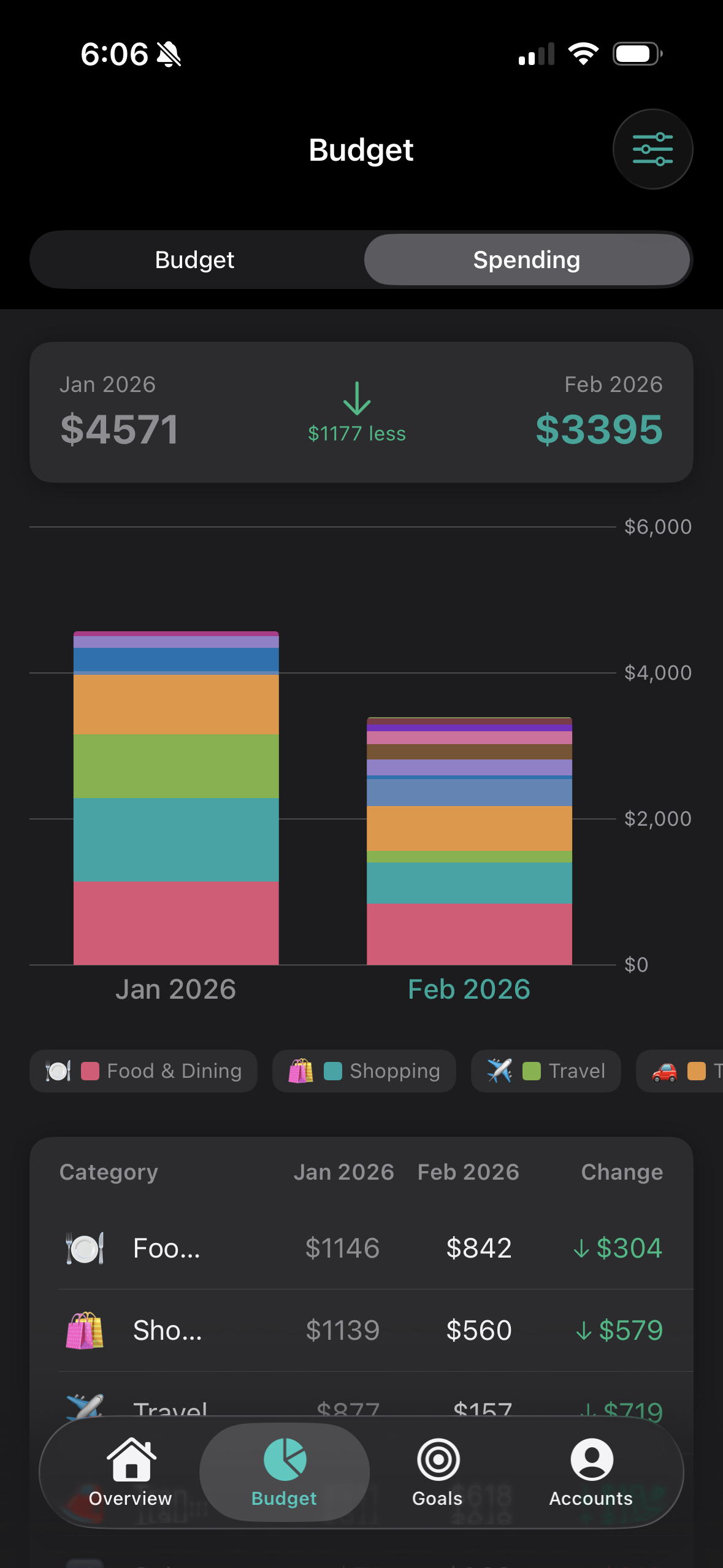Image resolution: width=723 pixels, height=1568 pixels.
Task: Toggle the Shopping legend chip
Action: coord(363,1070)
